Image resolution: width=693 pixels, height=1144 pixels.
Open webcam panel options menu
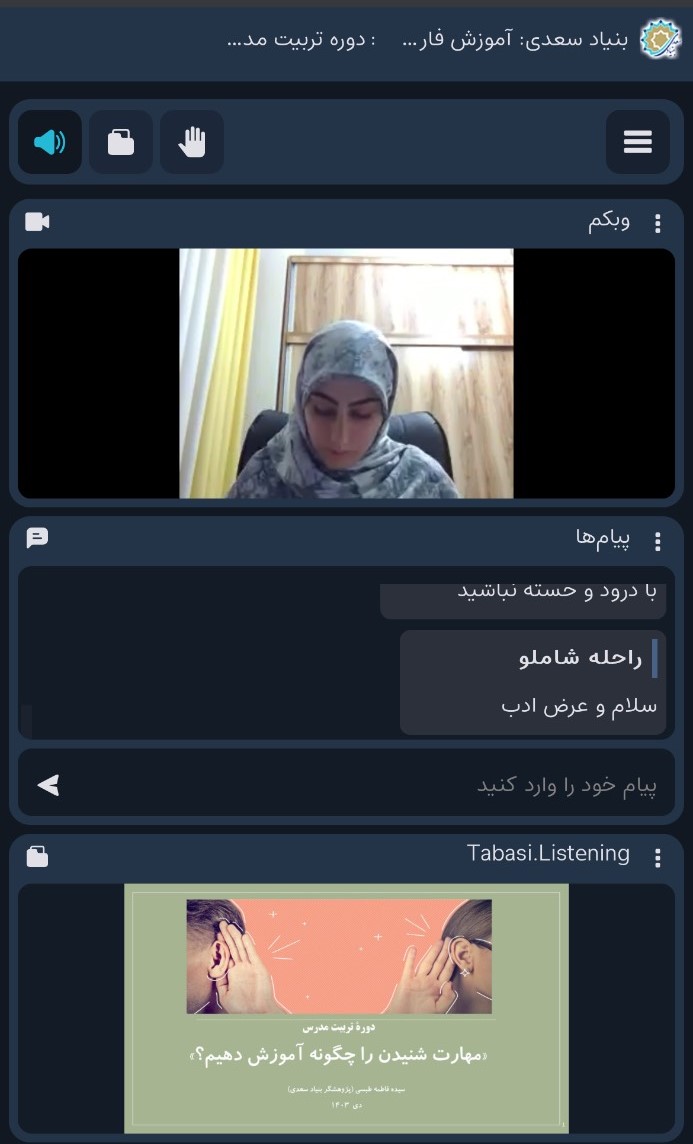click(657, 224)
